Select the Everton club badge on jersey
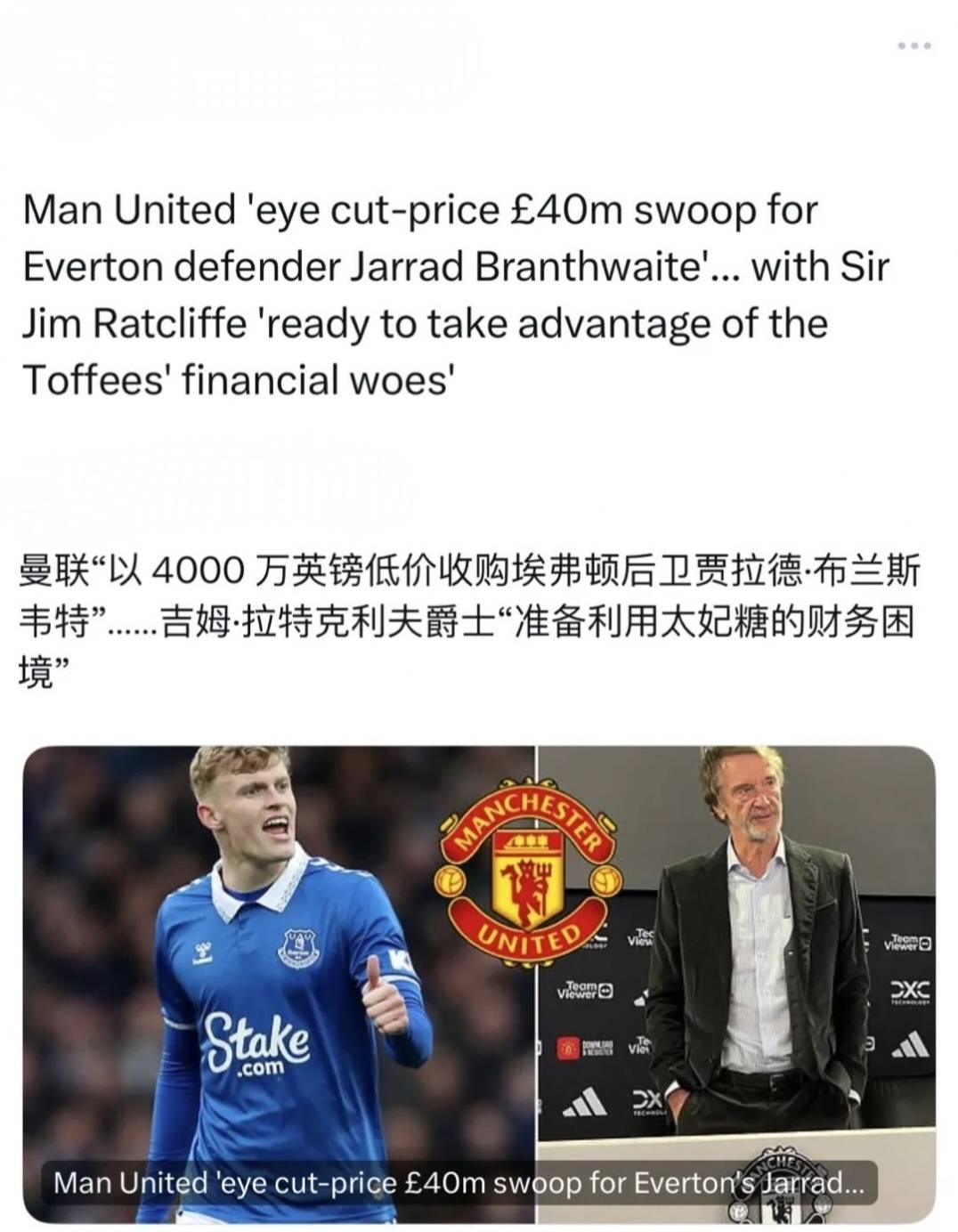 point(300,946)
